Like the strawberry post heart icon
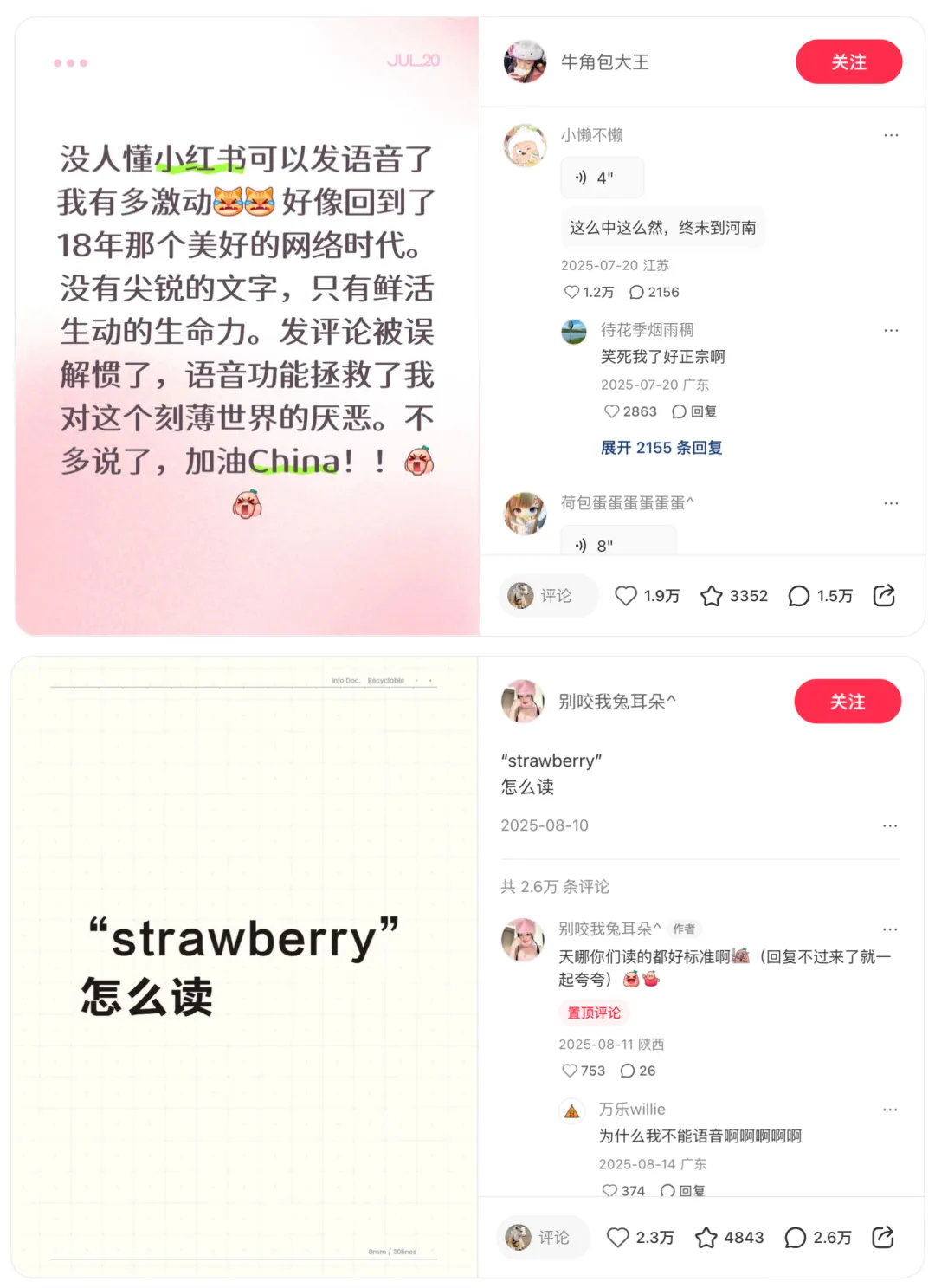Viewport: 935px width, 1288px height. (617, 1238)
